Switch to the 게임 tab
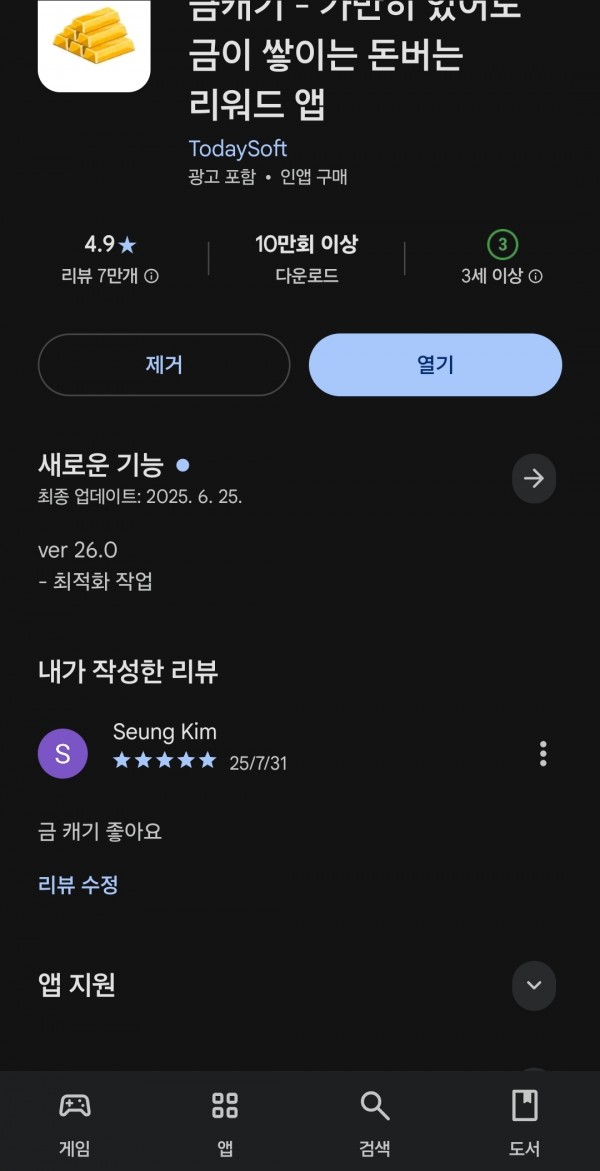Viewport: 600px width, 1171px height. [75, 1122]
